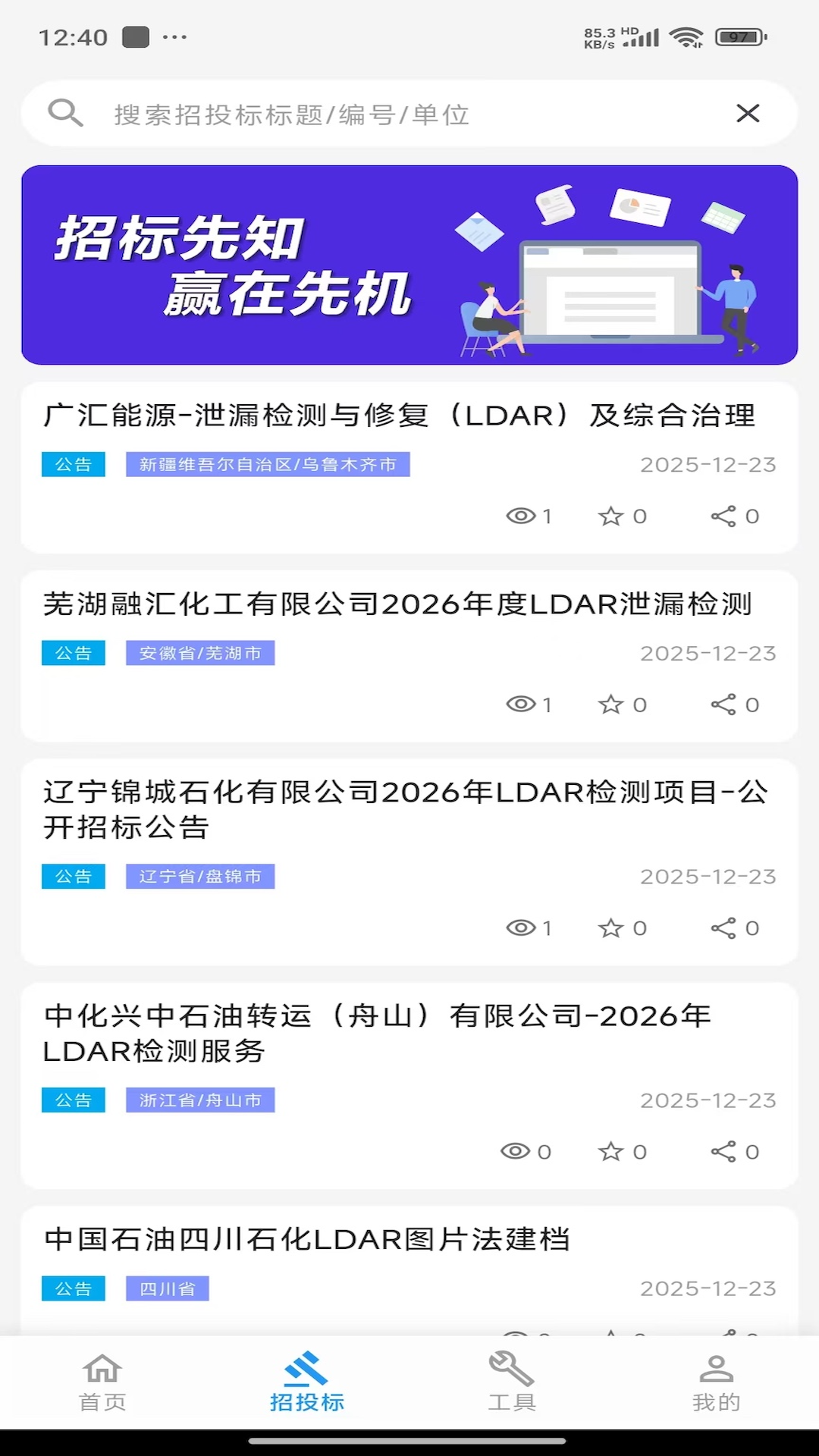Select the 公告 tag on the 四川省 listing
The height and width of the screenshot is (1456, 819).
point(73,1288)
